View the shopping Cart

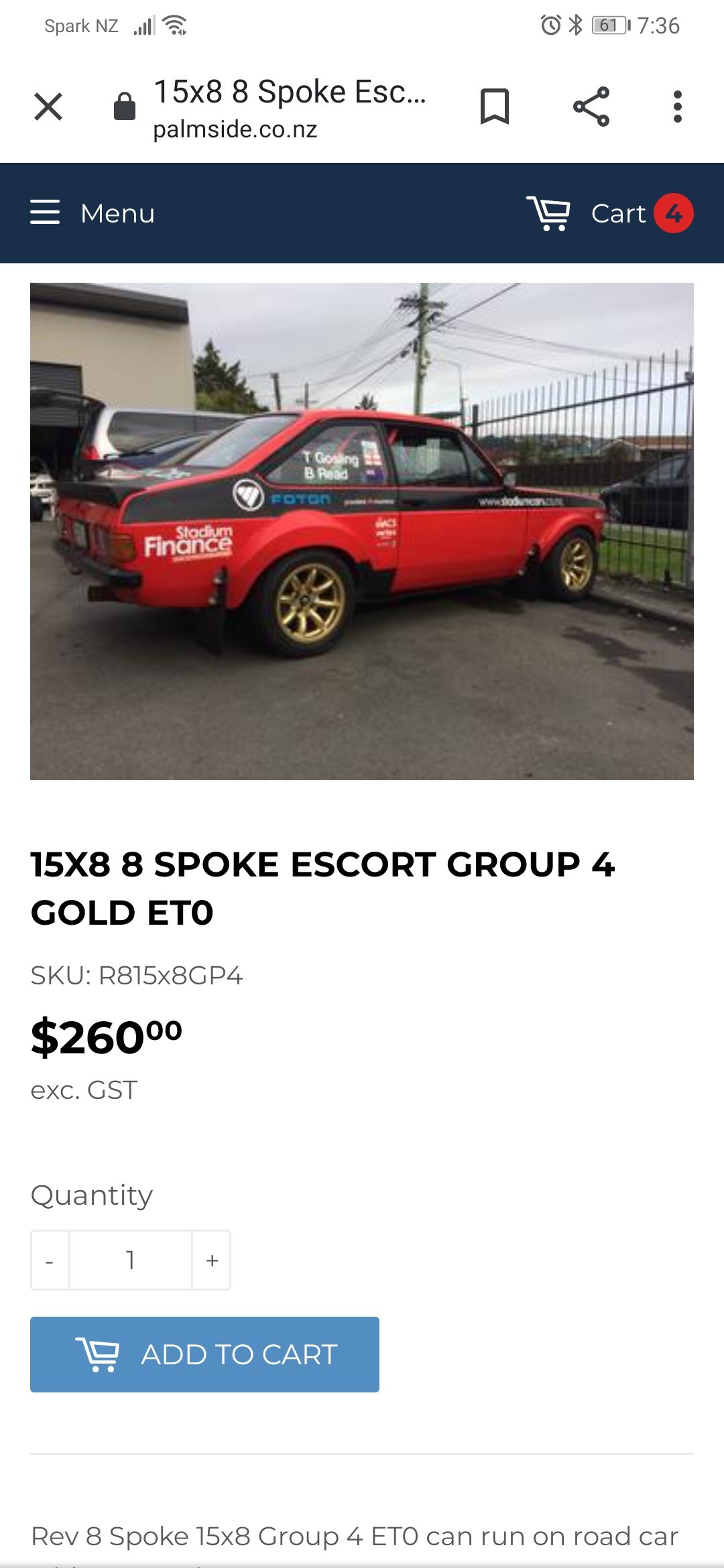pyautogui.click(x=609, y=213)
